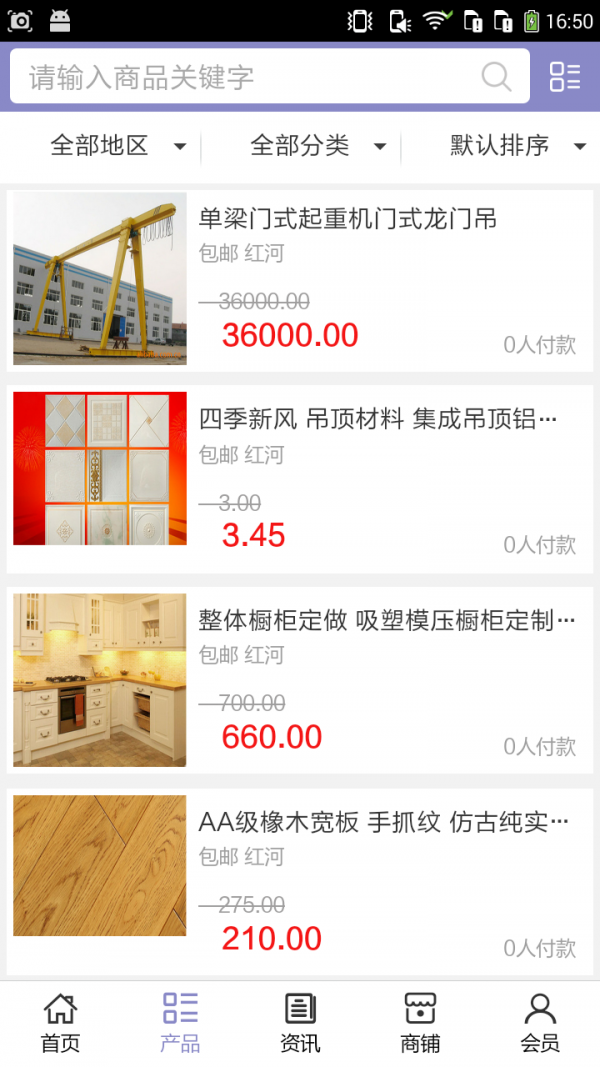Select the 产品 products tab
Image resolution: width=600 pixels, height=1067 pixels.
(180, 1023)
